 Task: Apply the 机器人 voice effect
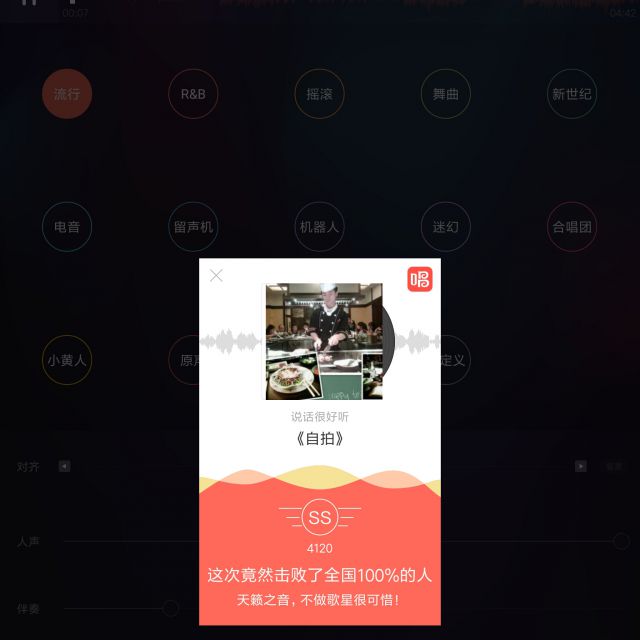[x=320, y=227]
